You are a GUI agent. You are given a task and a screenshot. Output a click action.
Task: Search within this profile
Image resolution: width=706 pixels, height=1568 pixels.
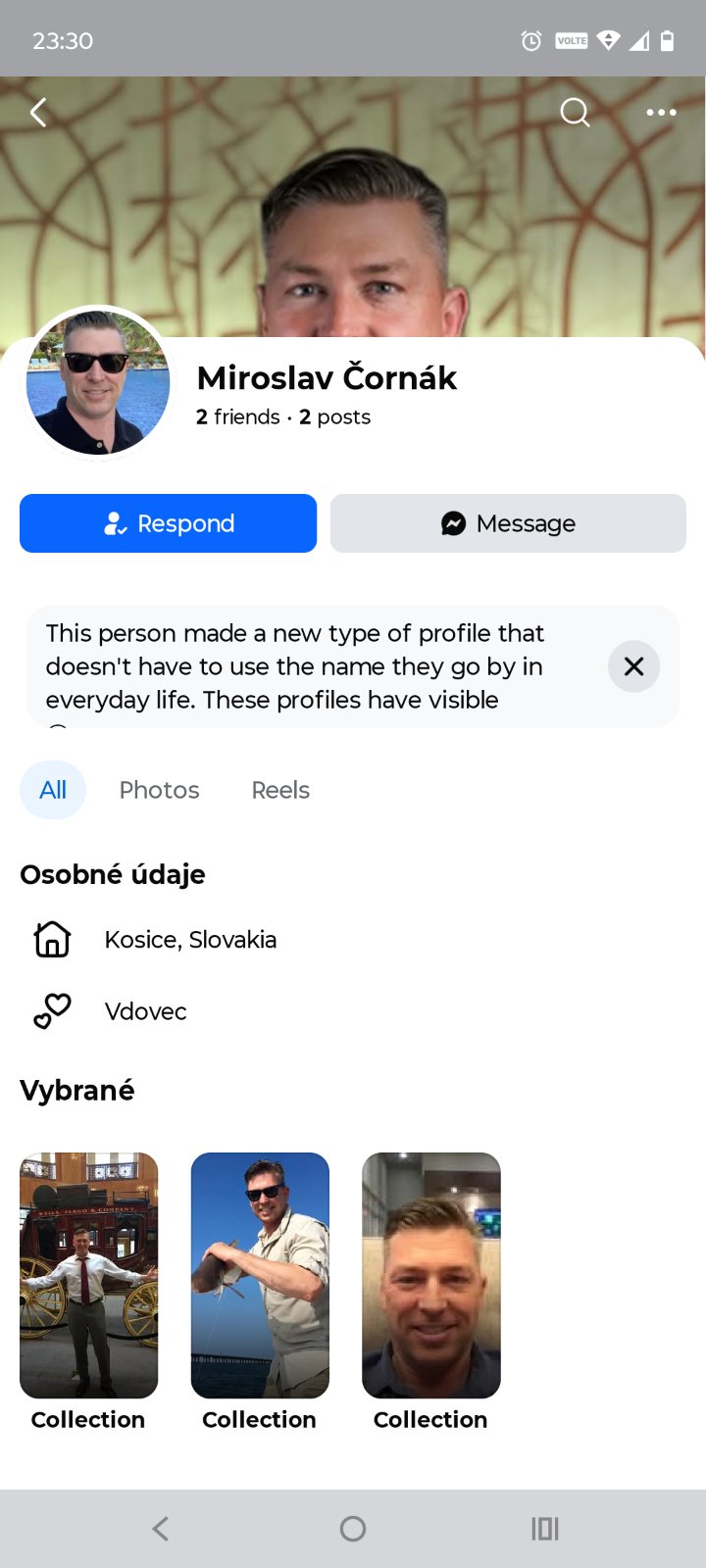(575, 113)
